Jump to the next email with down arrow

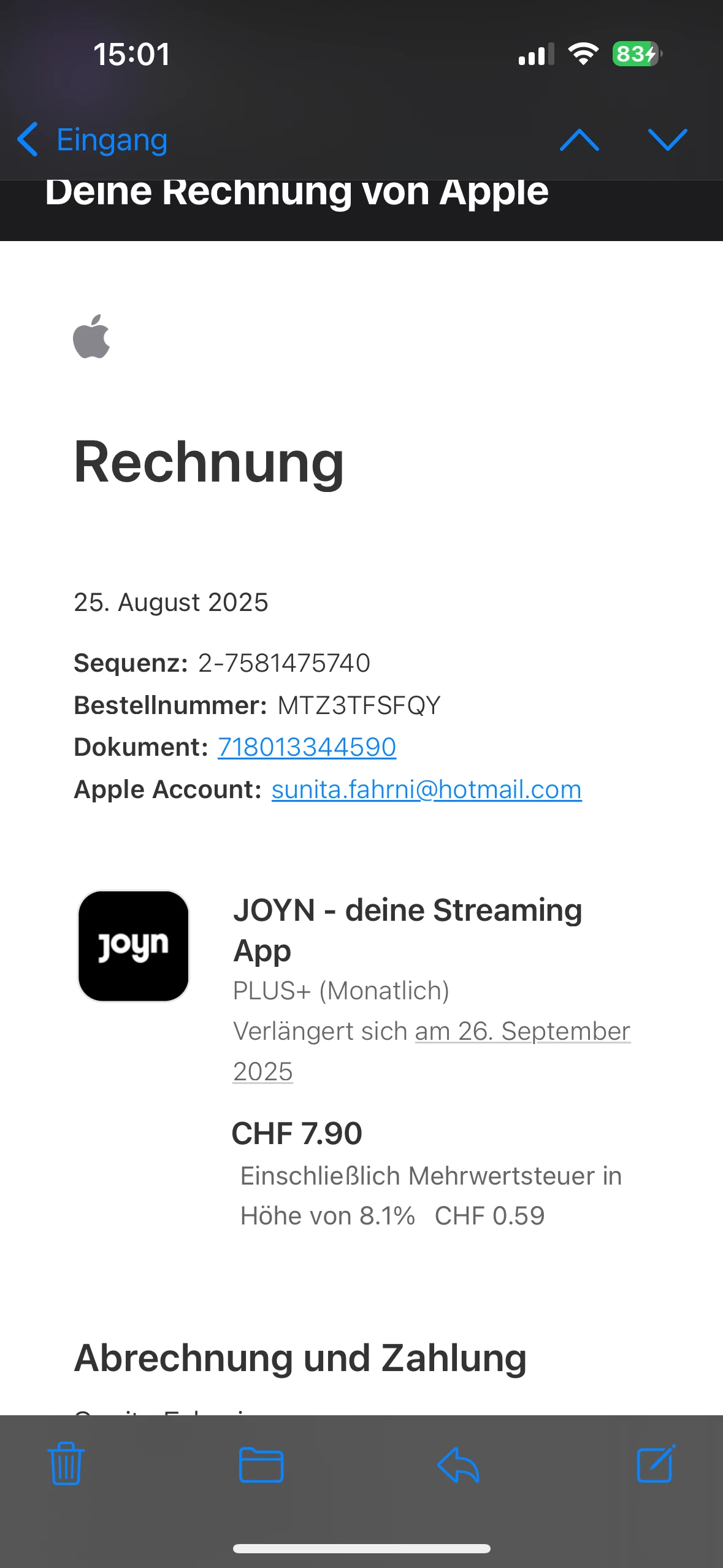click(667, 140)
